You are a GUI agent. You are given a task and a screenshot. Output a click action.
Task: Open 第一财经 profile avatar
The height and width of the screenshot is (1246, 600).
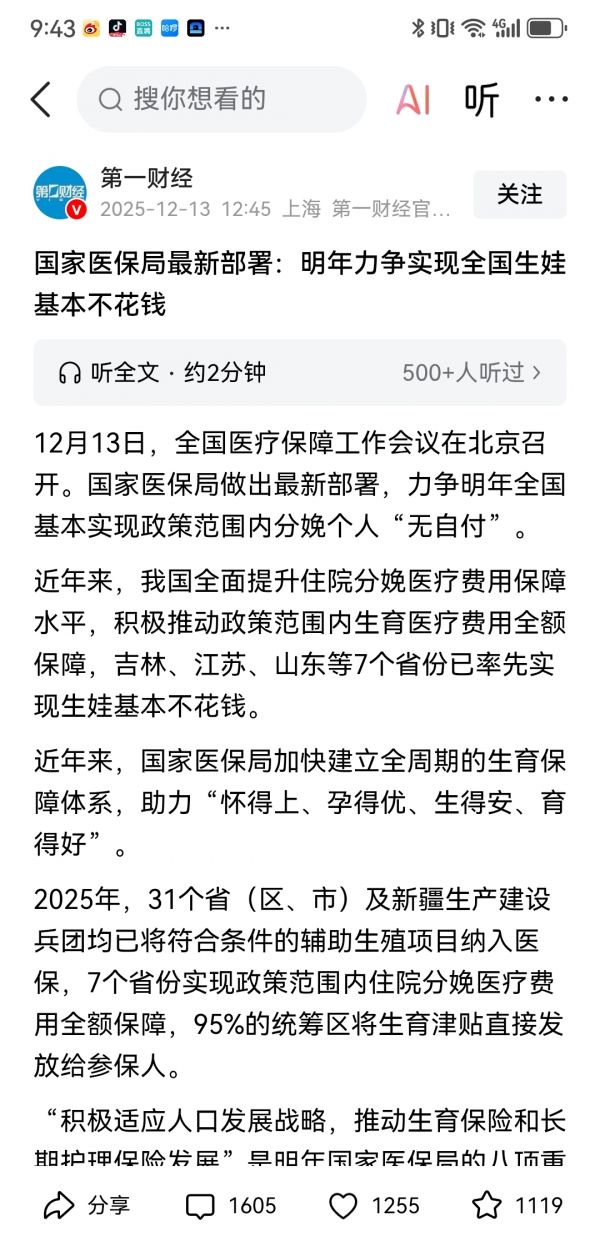60,193
